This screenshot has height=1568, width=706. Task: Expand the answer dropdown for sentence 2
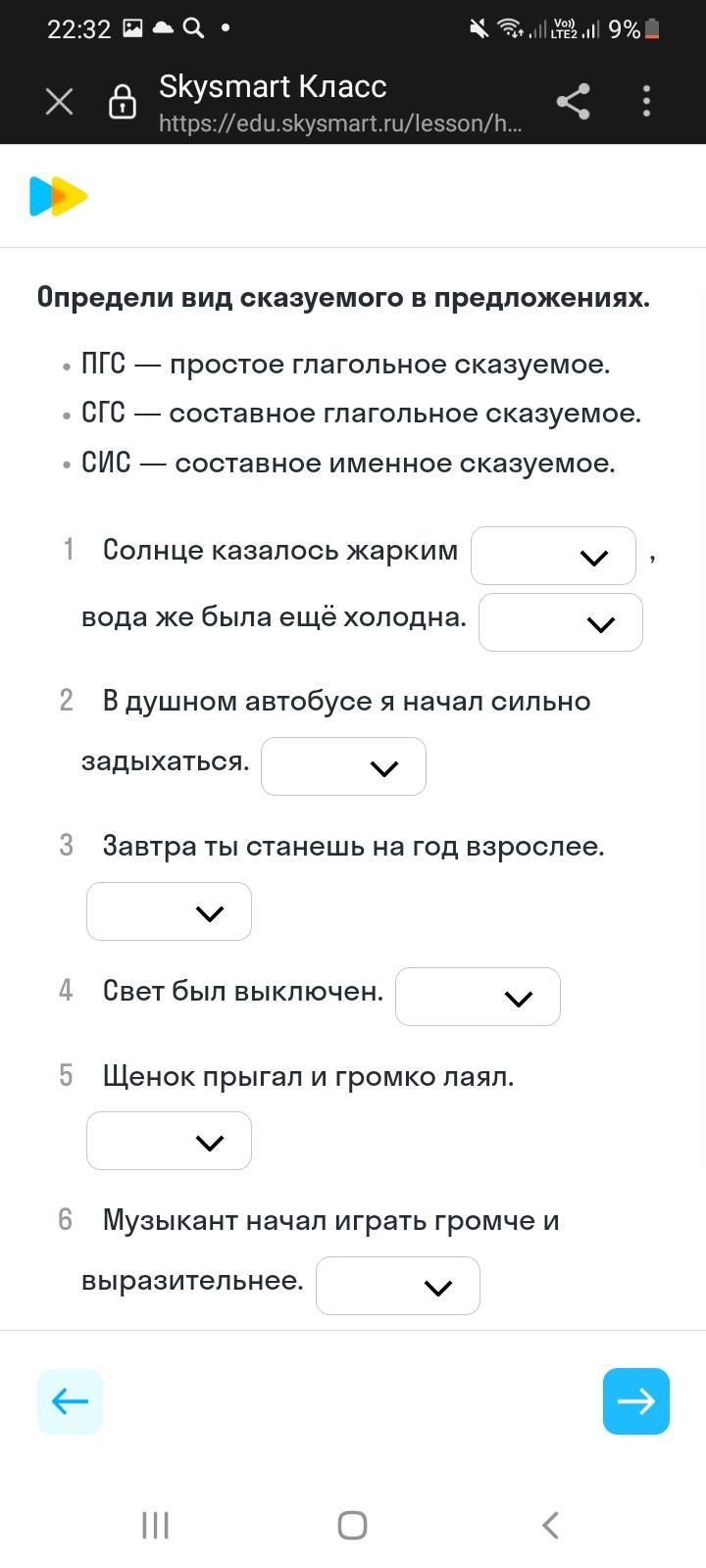343,766
